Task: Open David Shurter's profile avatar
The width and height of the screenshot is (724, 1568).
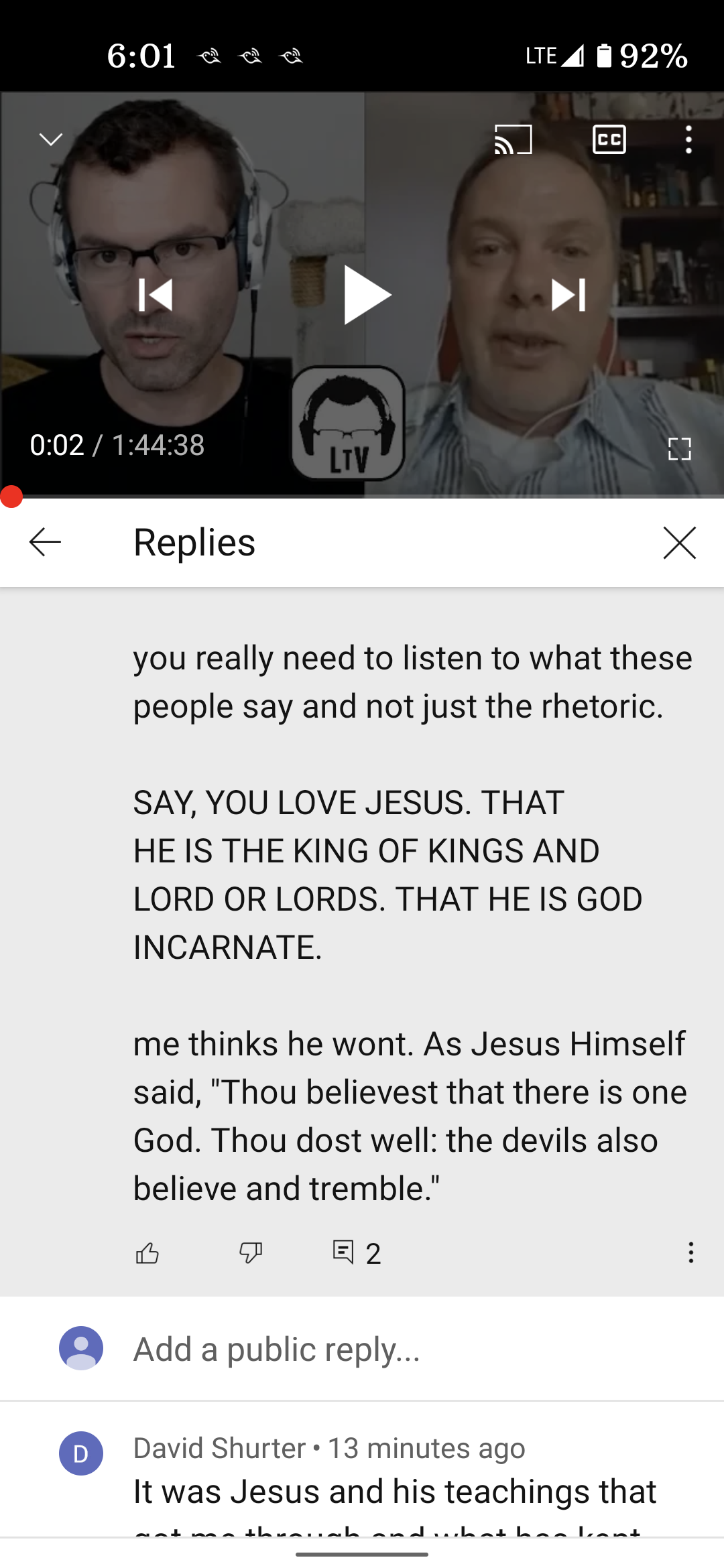Action: coord(81,1453)
